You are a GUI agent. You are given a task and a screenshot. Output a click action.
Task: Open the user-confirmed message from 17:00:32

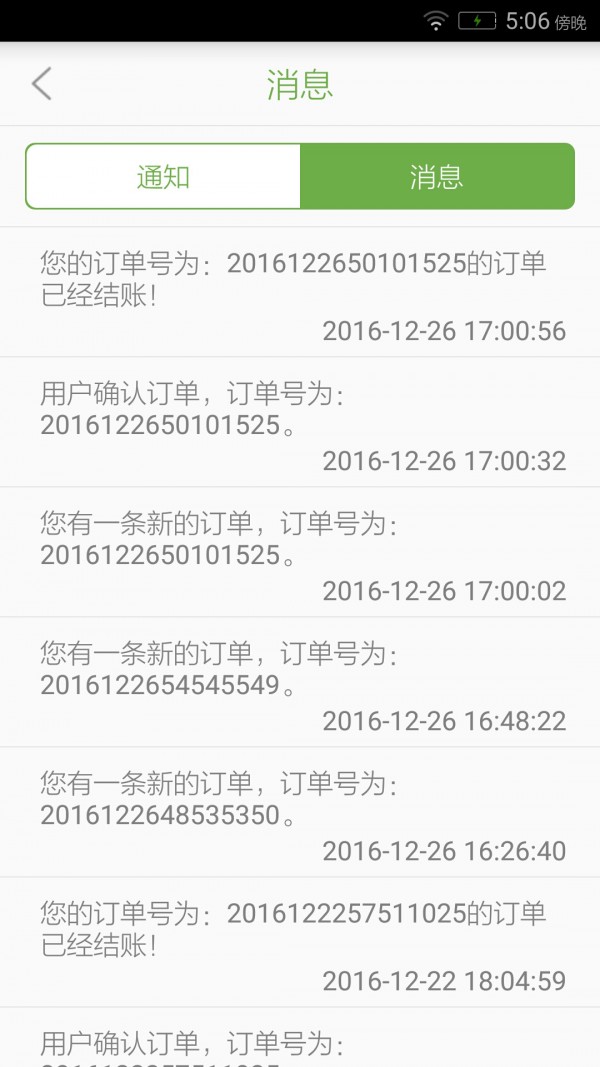(x=300, y=423)
